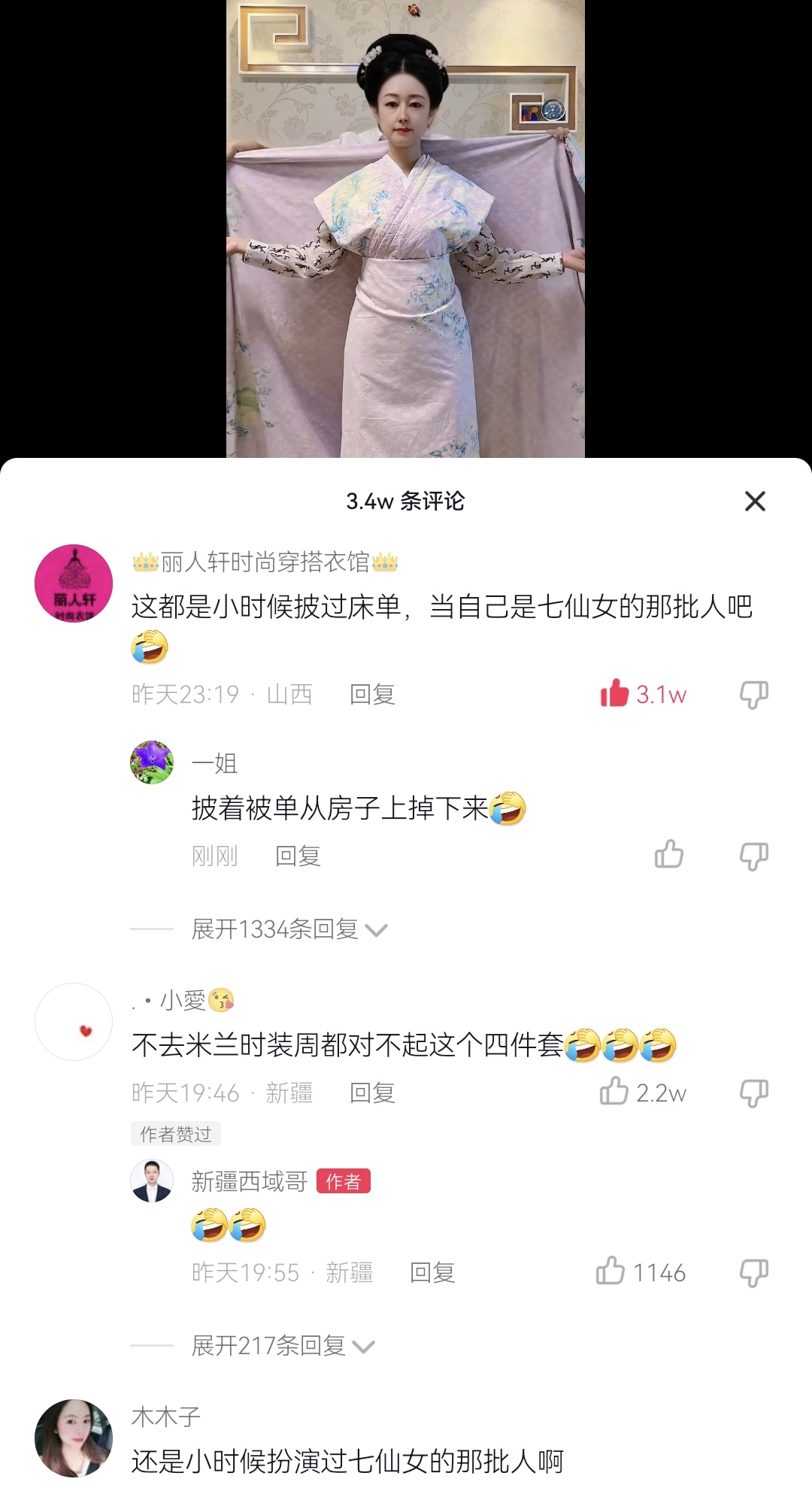Viewport: 812px width, 1485px height.
Task: Click the 作者 badge next to 新疆西域哥
Action: 344,1181
